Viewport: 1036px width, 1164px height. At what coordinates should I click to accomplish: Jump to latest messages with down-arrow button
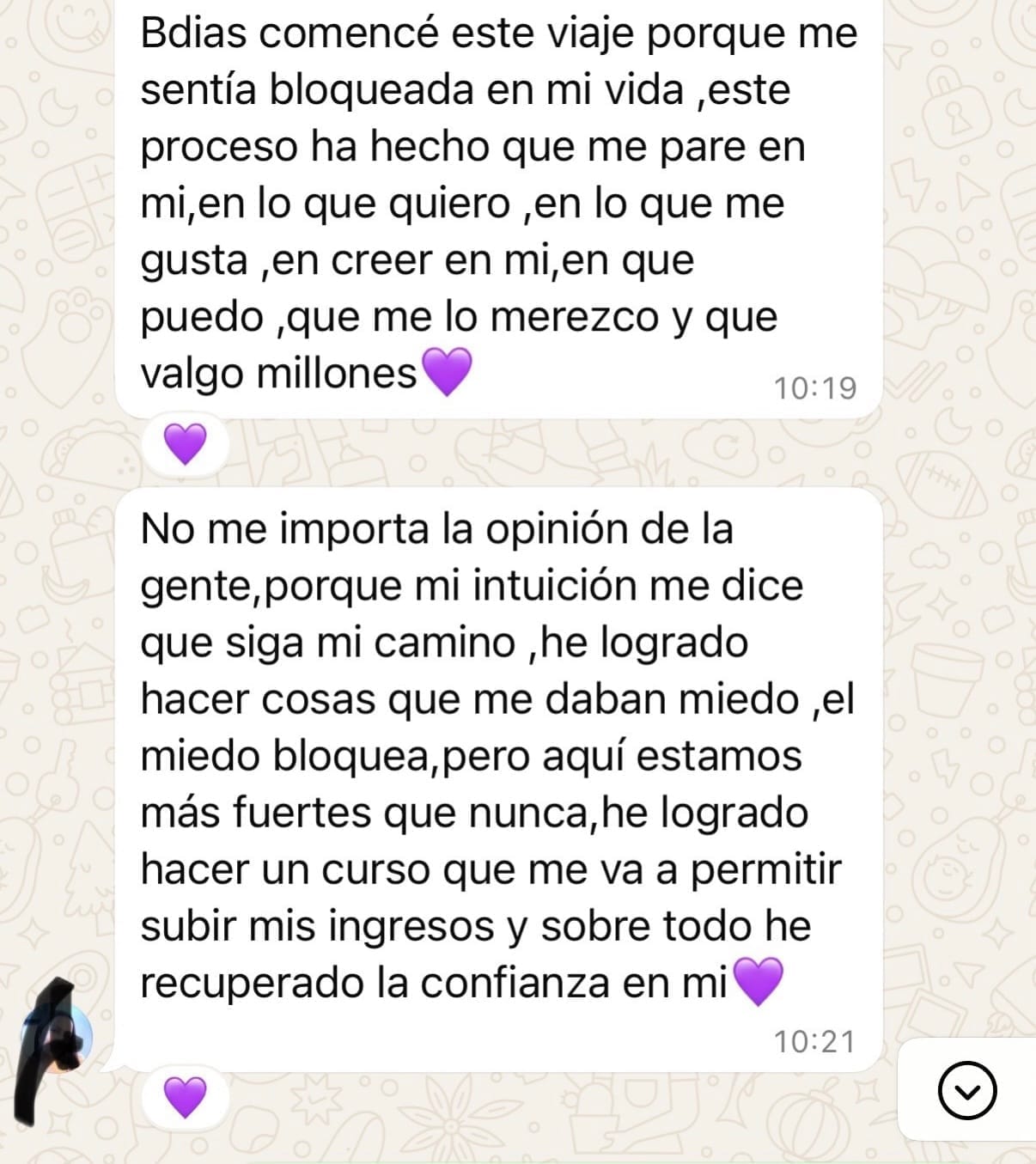pos(967,1091)
